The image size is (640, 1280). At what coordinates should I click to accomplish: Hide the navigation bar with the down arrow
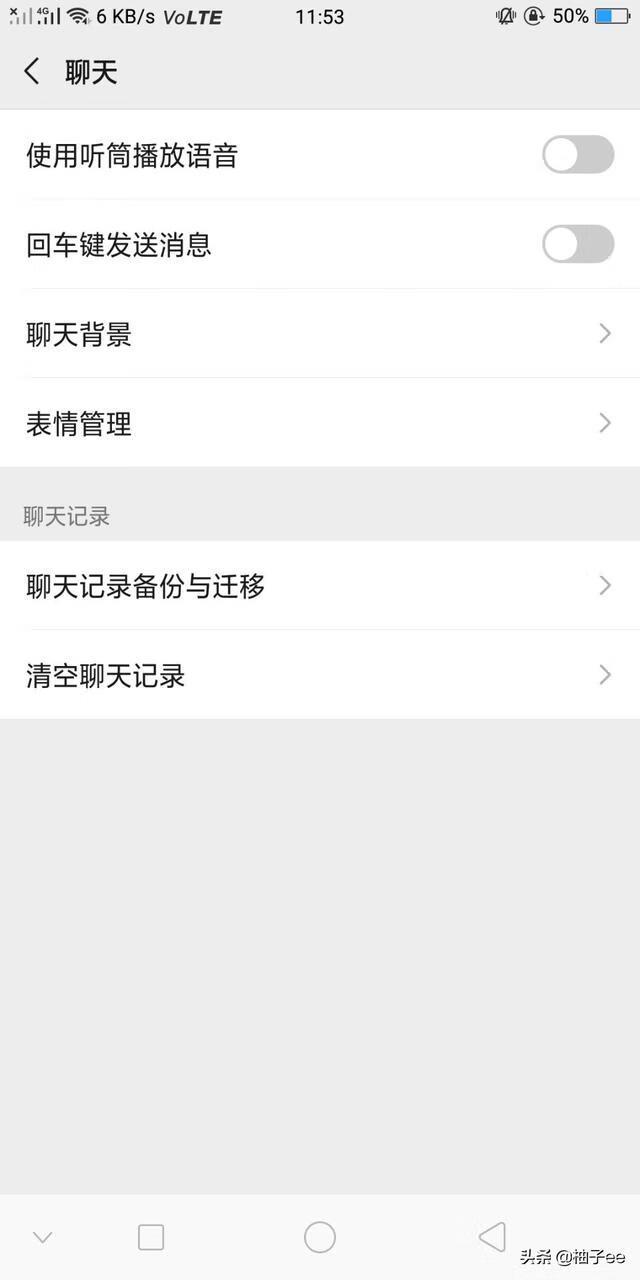[42, 1238]
